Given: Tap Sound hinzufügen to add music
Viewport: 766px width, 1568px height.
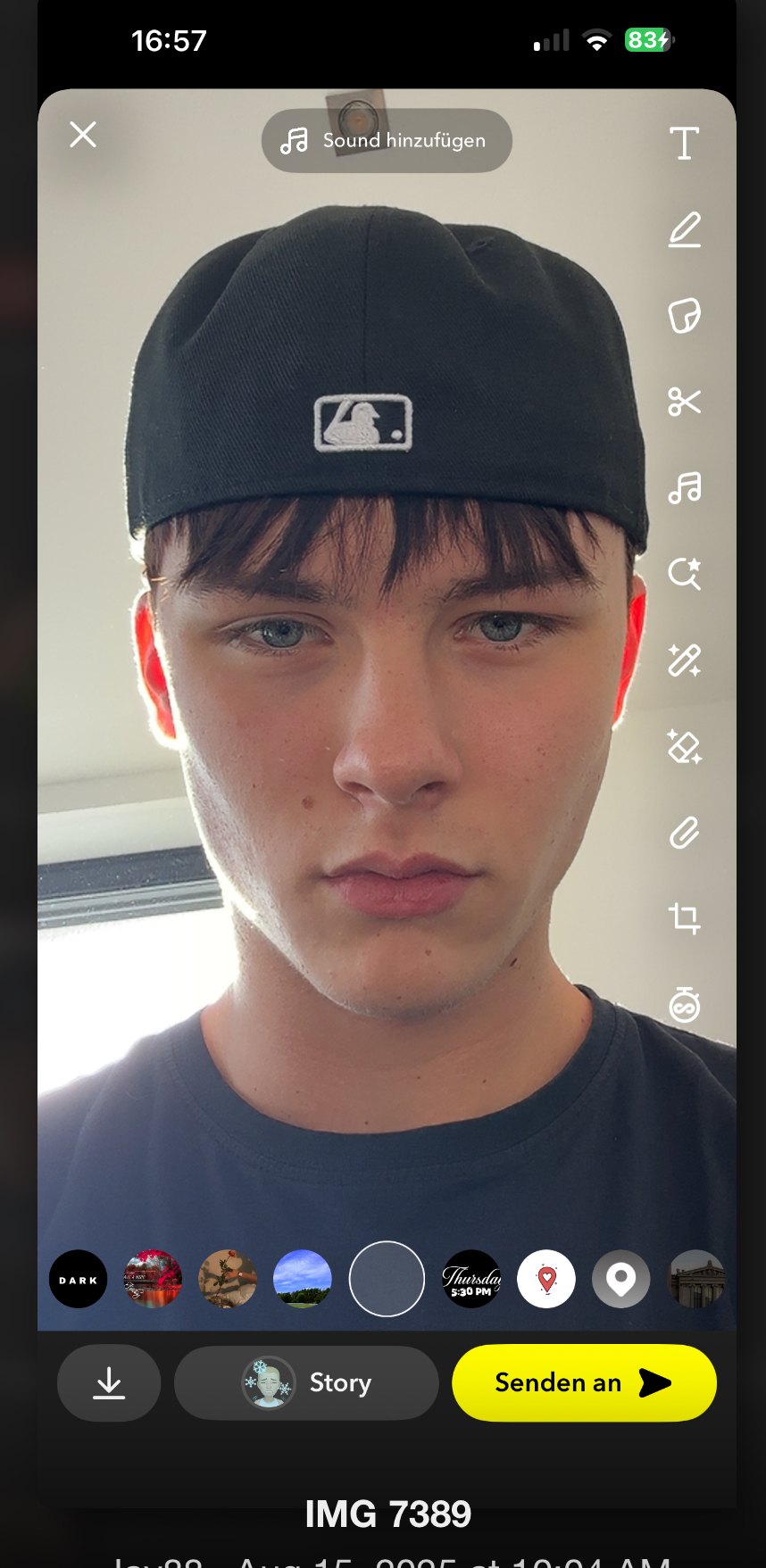Looking at the screenshot, I should tap(387, 141).
